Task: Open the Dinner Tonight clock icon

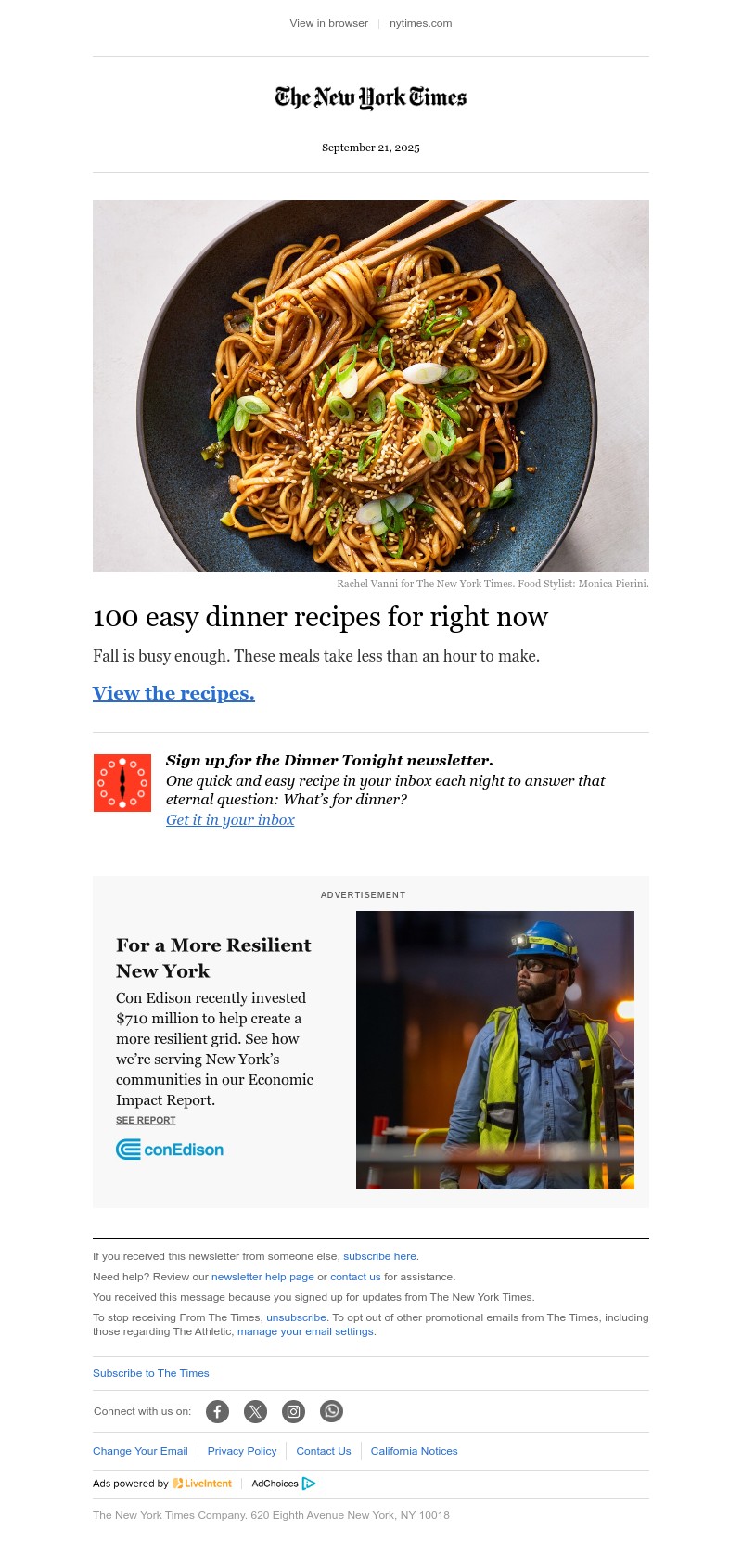Action: pos(122,783)
